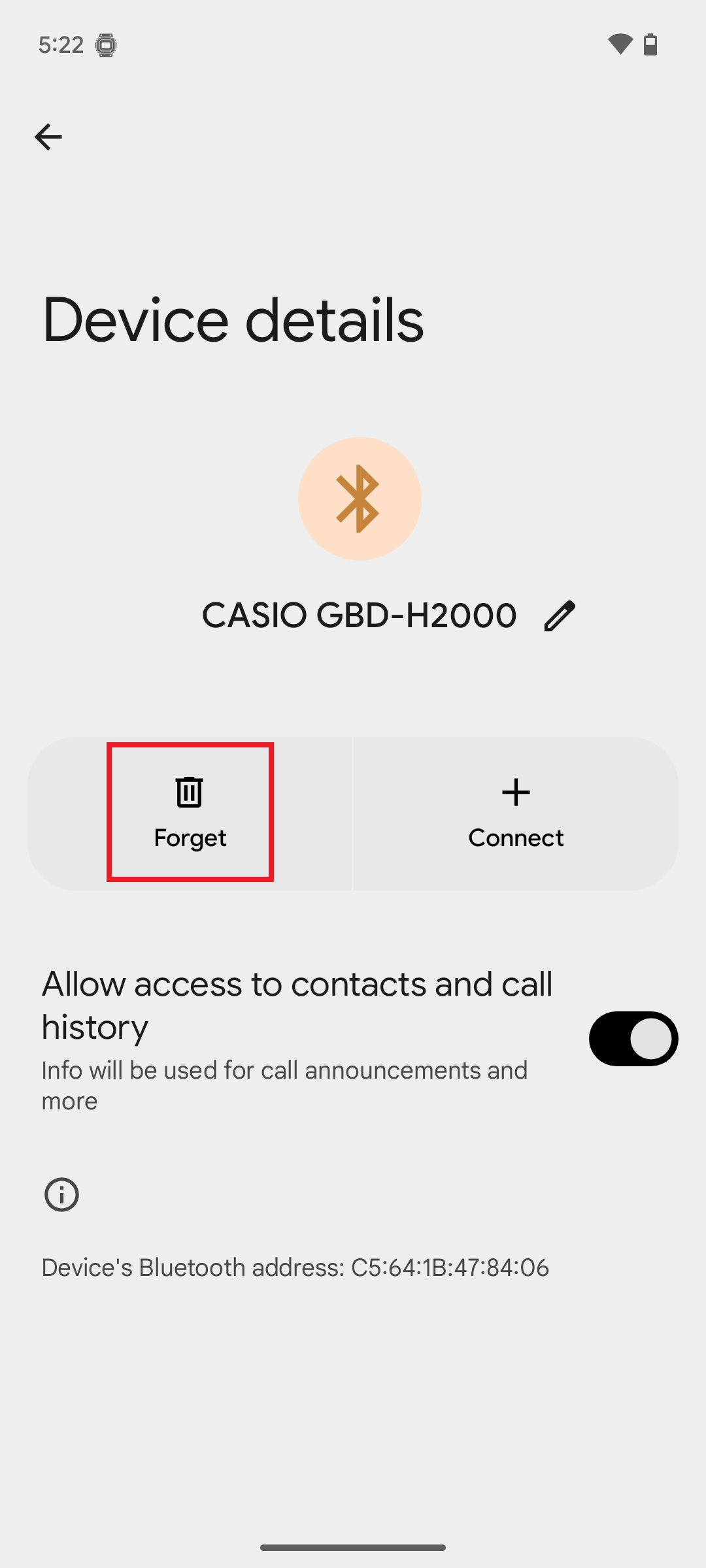The height and width of the screenshot is (1568, 706).
Task: Go back using the top arrow
Action: (48, 137)
